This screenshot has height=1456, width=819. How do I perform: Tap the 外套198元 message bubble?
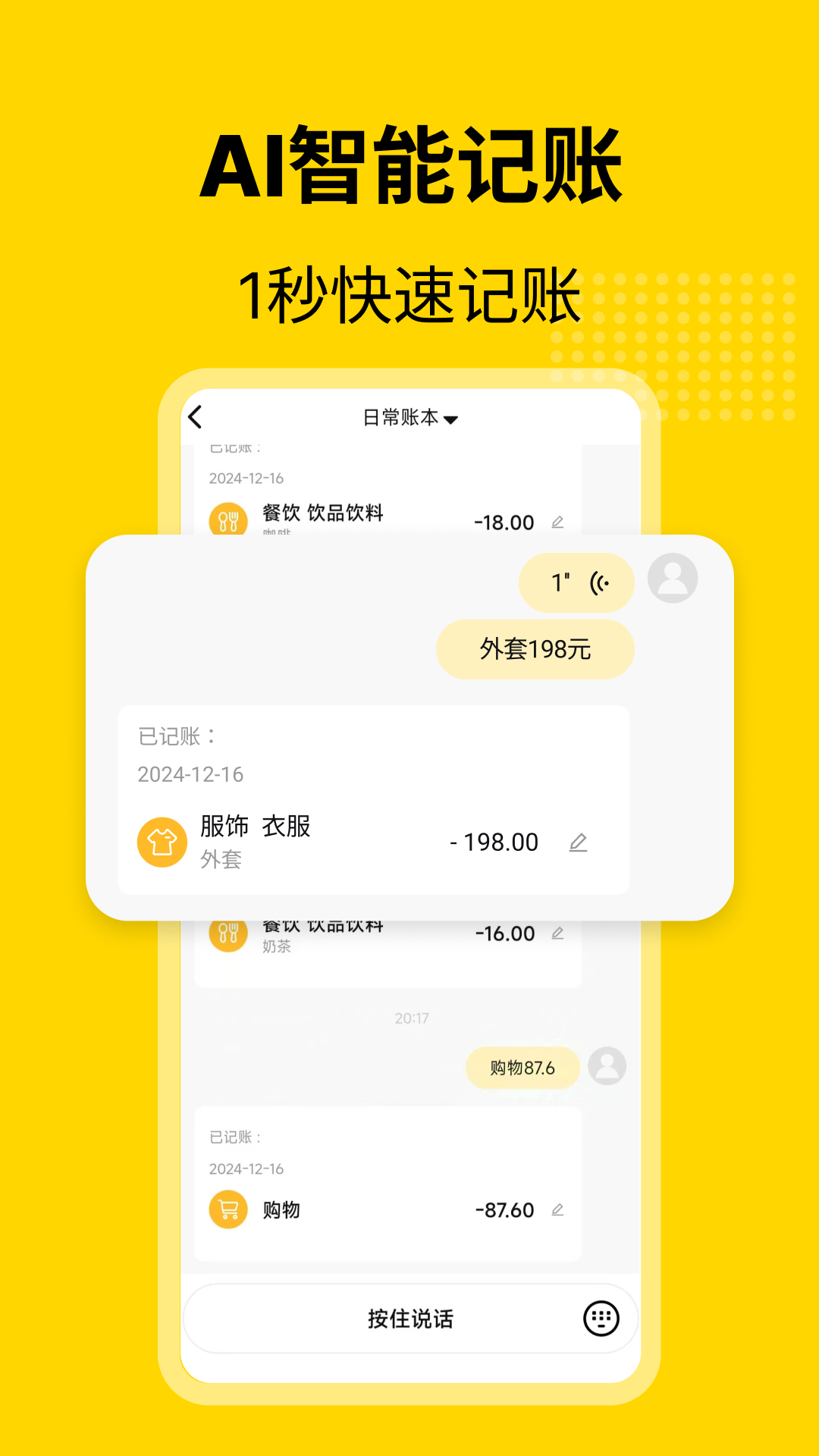tap(535, 648)
